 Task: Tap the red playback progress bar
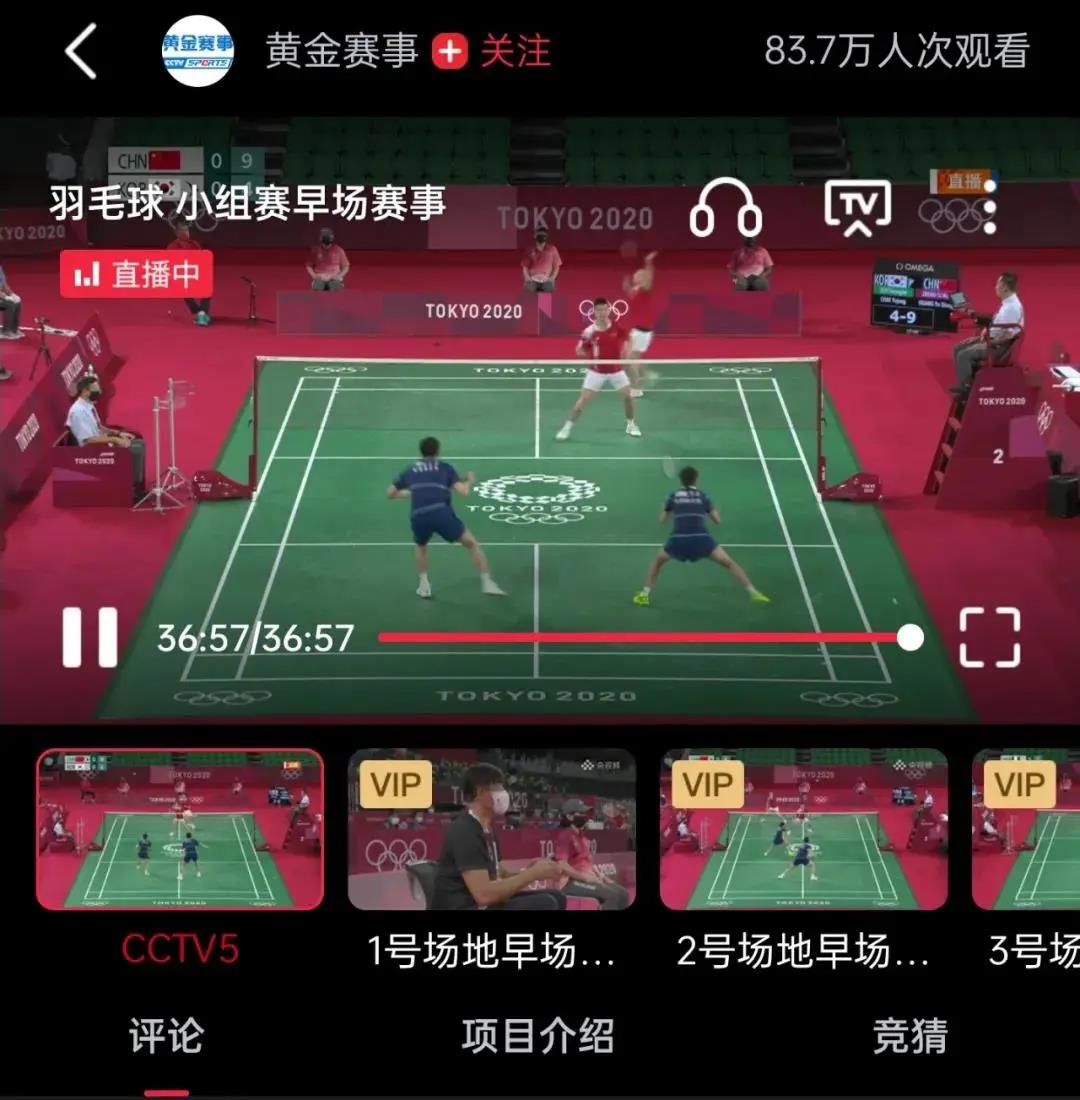pos(640,637)
